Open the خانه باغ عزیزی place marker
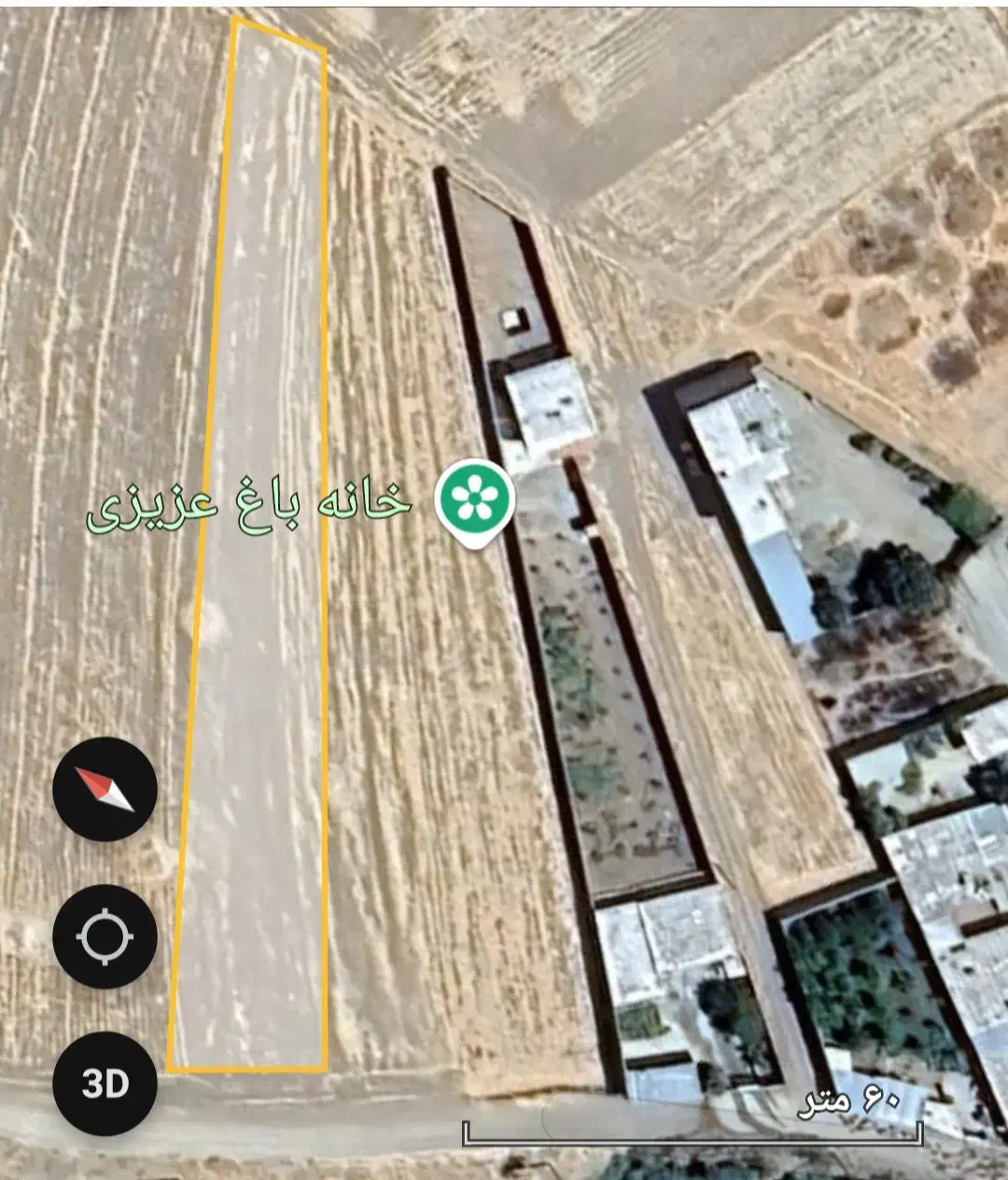The width and height of the screenshot is (1008, 1180). pyautogui.click(x=477, y=499)
